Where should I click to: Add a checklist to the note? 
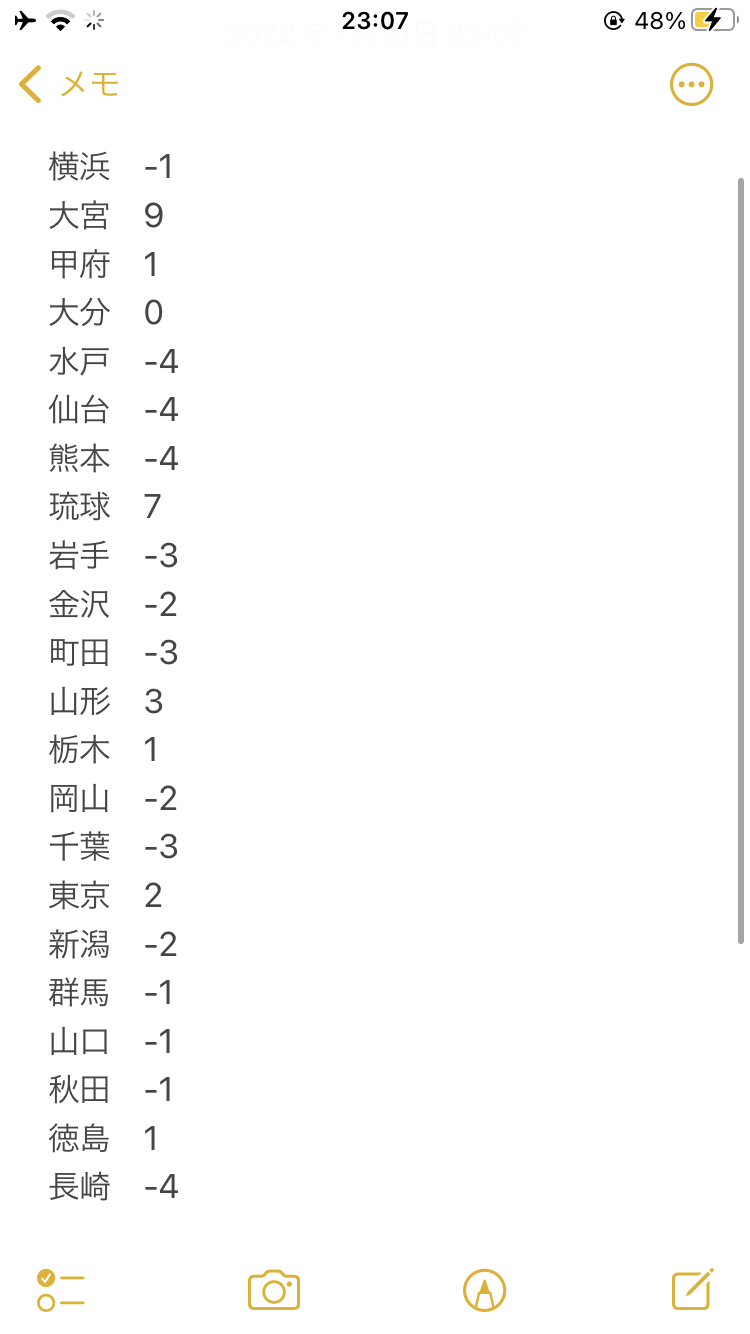[x=61, y=1290]
